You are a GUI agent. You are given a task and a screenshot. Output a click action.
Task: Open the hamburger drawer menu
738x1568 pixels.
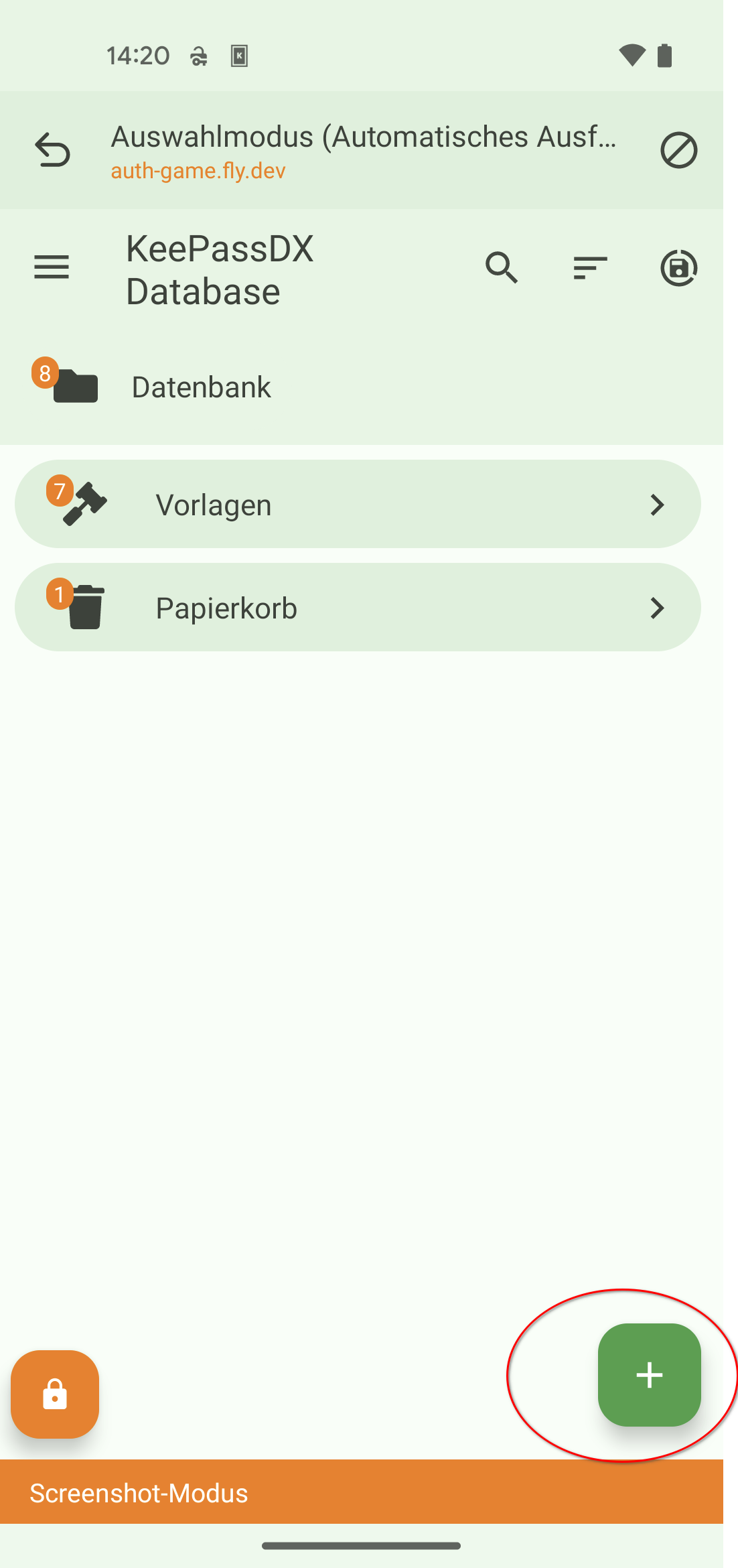click(52, 267)
